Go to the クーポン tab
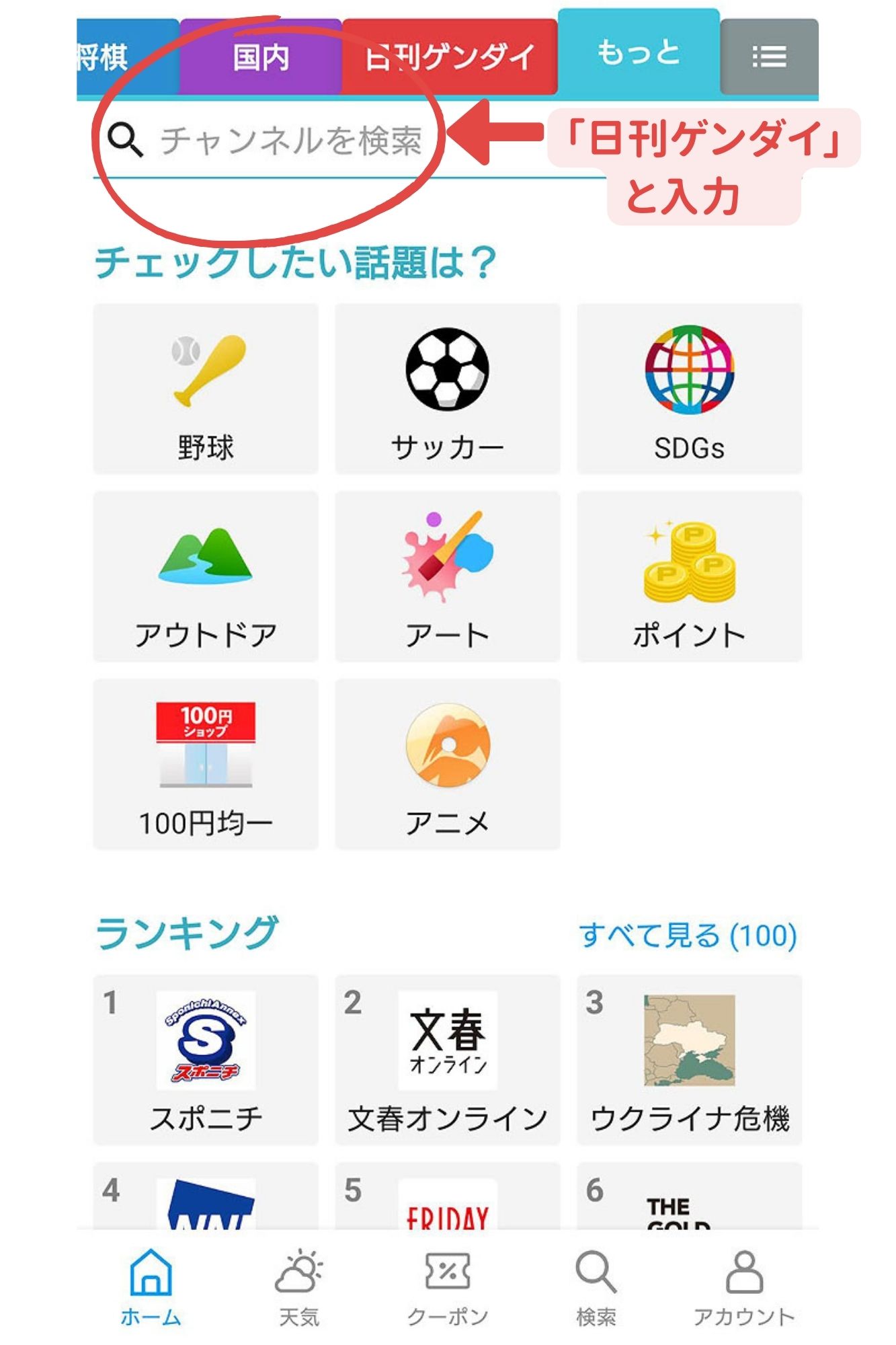The image size is (896, 1345). coord(448,1288)
